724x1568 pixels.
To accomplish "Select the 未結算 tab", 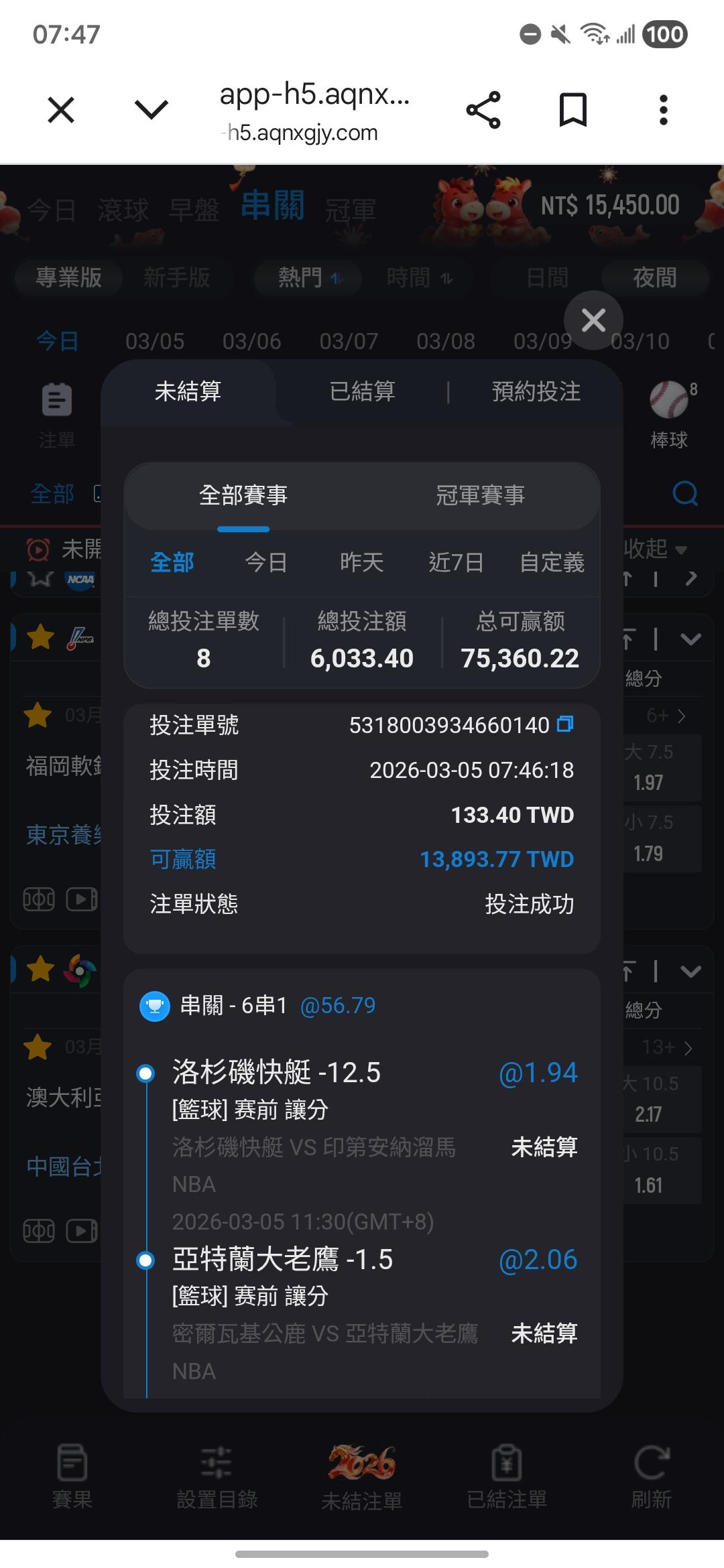I will (x=188, y=391).
